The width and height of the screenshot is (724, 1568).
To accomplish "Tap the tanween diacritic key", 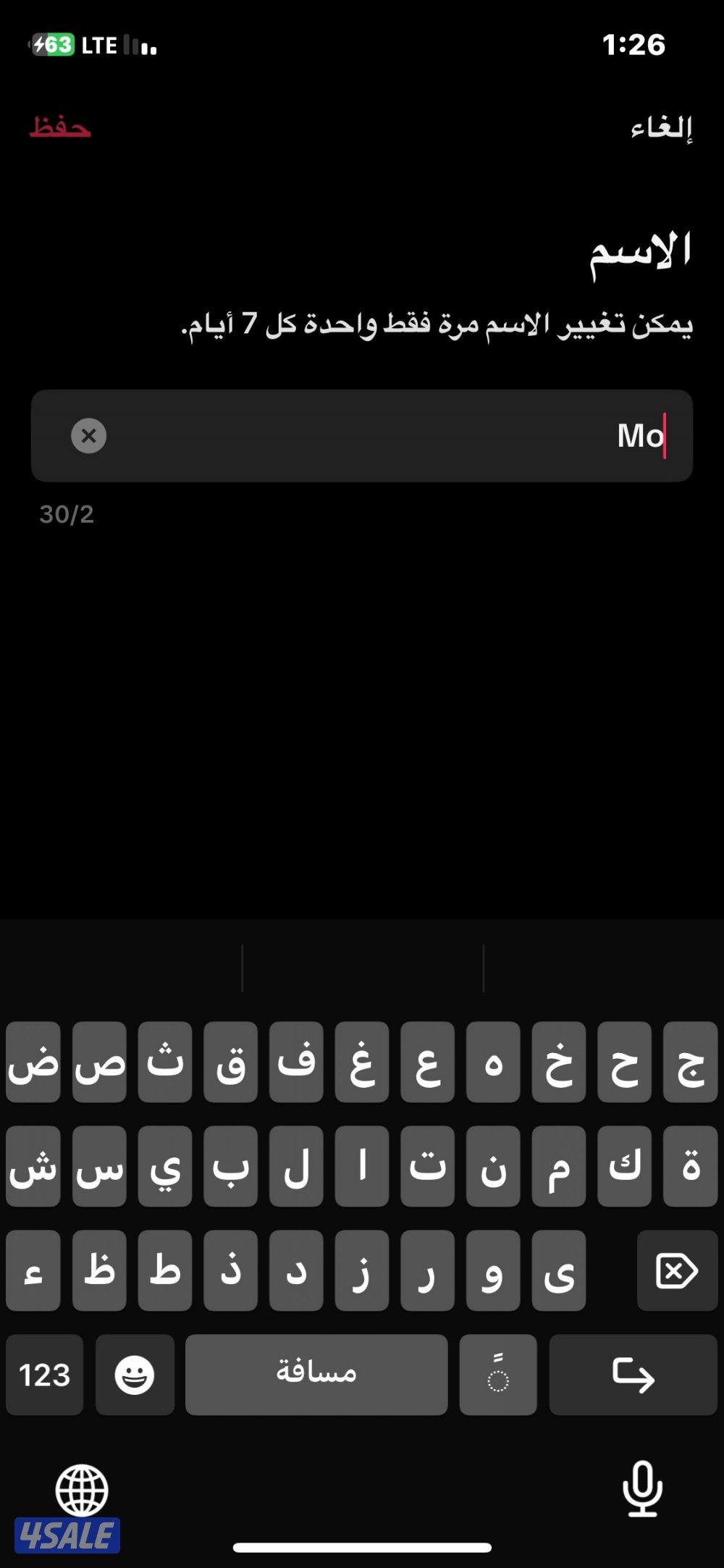I will tap(497, 1373).
